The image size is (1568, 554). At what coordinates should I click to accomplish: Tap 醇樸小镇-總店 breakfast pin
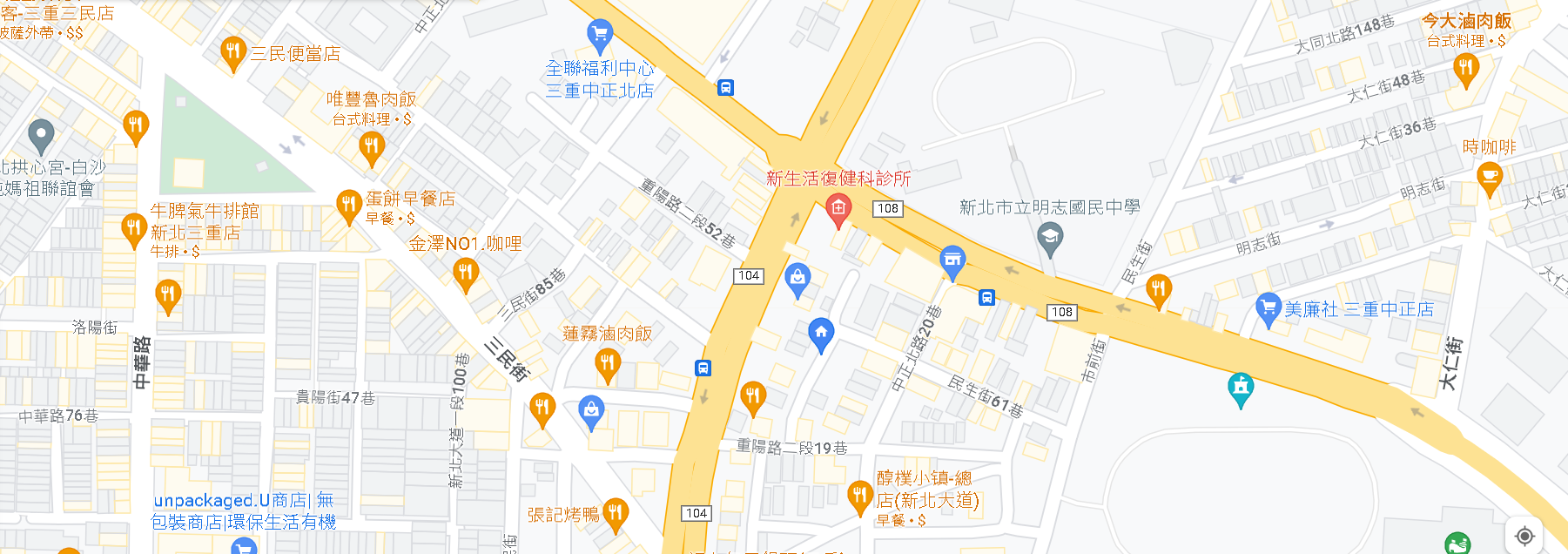pyautogui.click(x=859, y=495)
